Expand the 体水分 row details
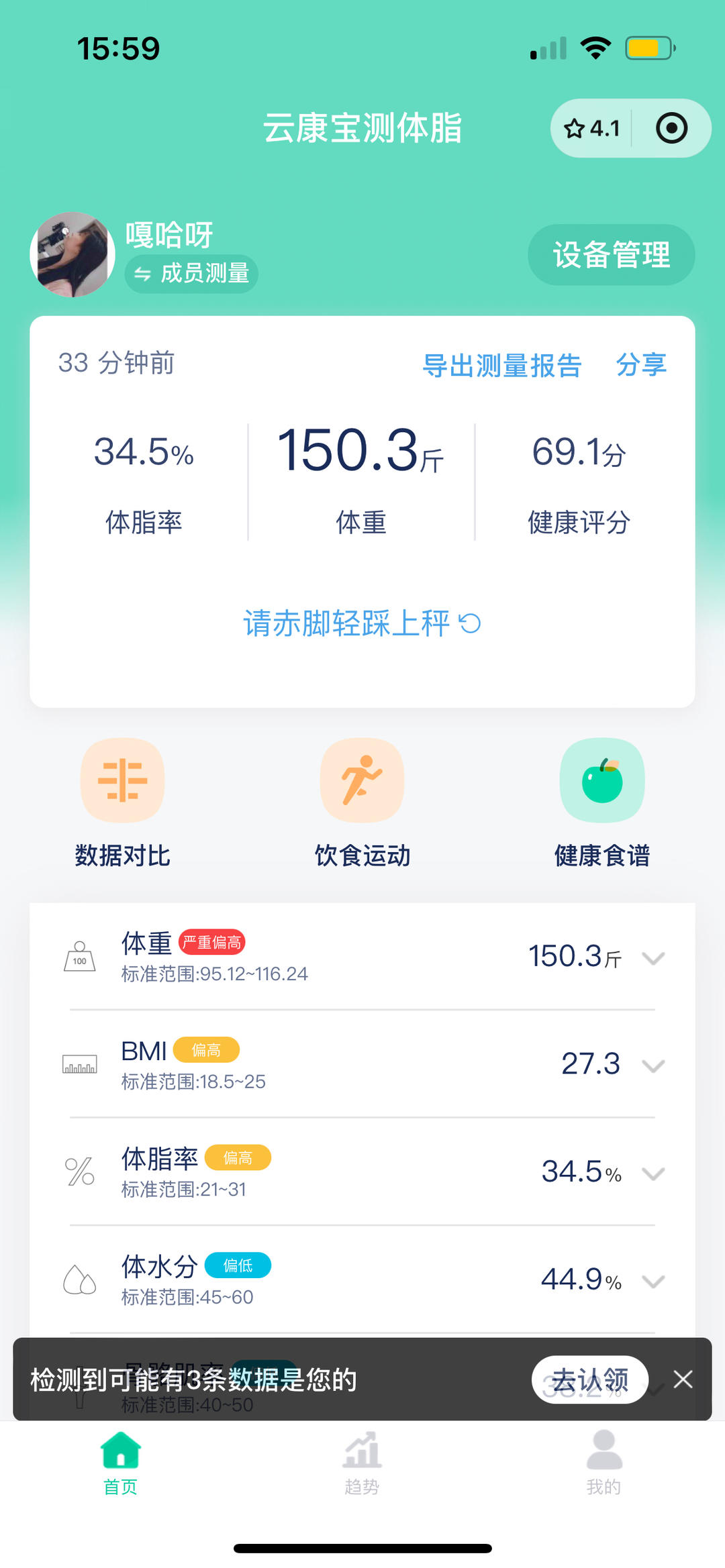The image size is (725, 1568). [x=652, y=1281]
